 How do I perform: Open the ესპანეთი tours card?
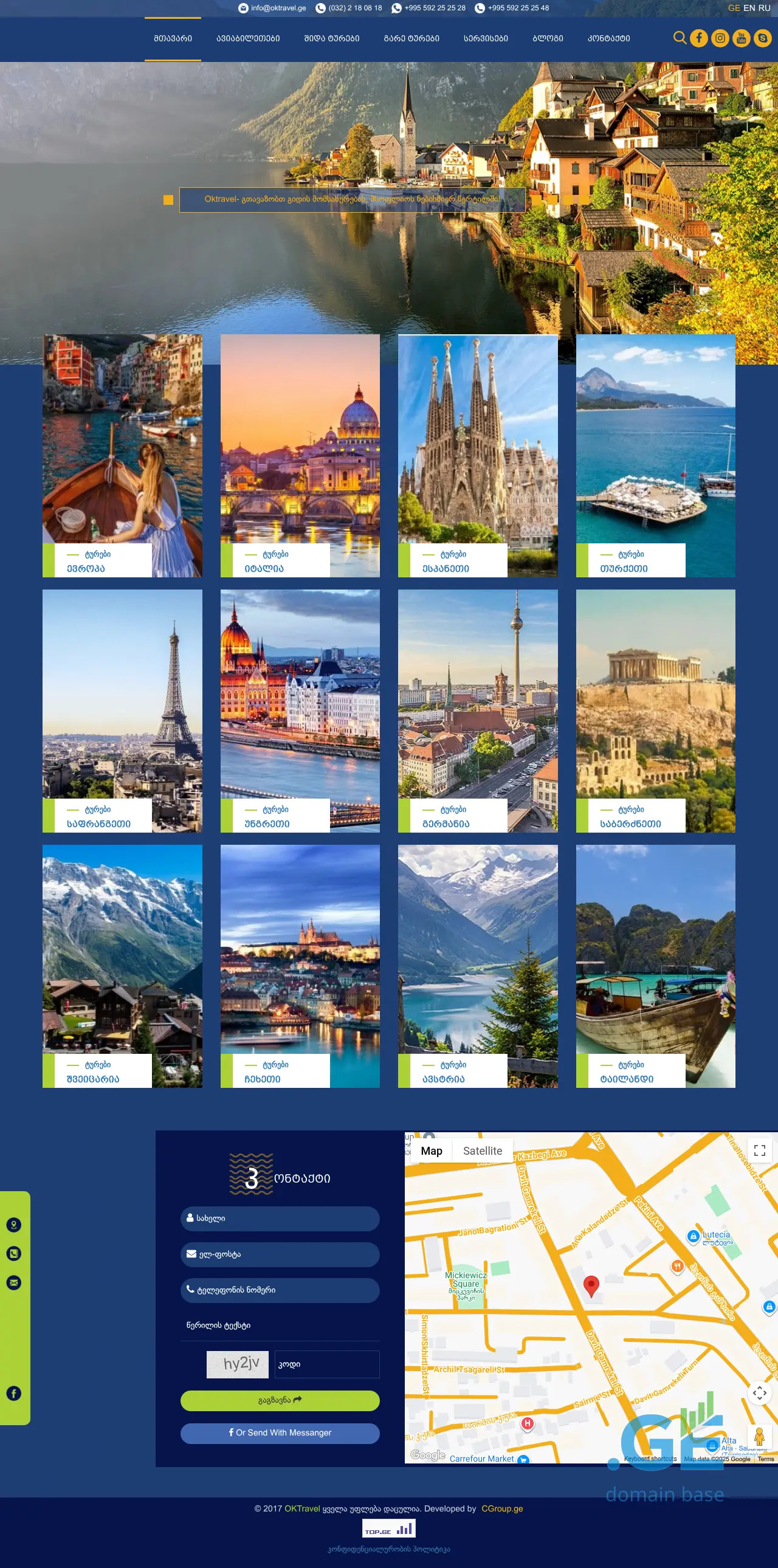(x=477, y=455)
